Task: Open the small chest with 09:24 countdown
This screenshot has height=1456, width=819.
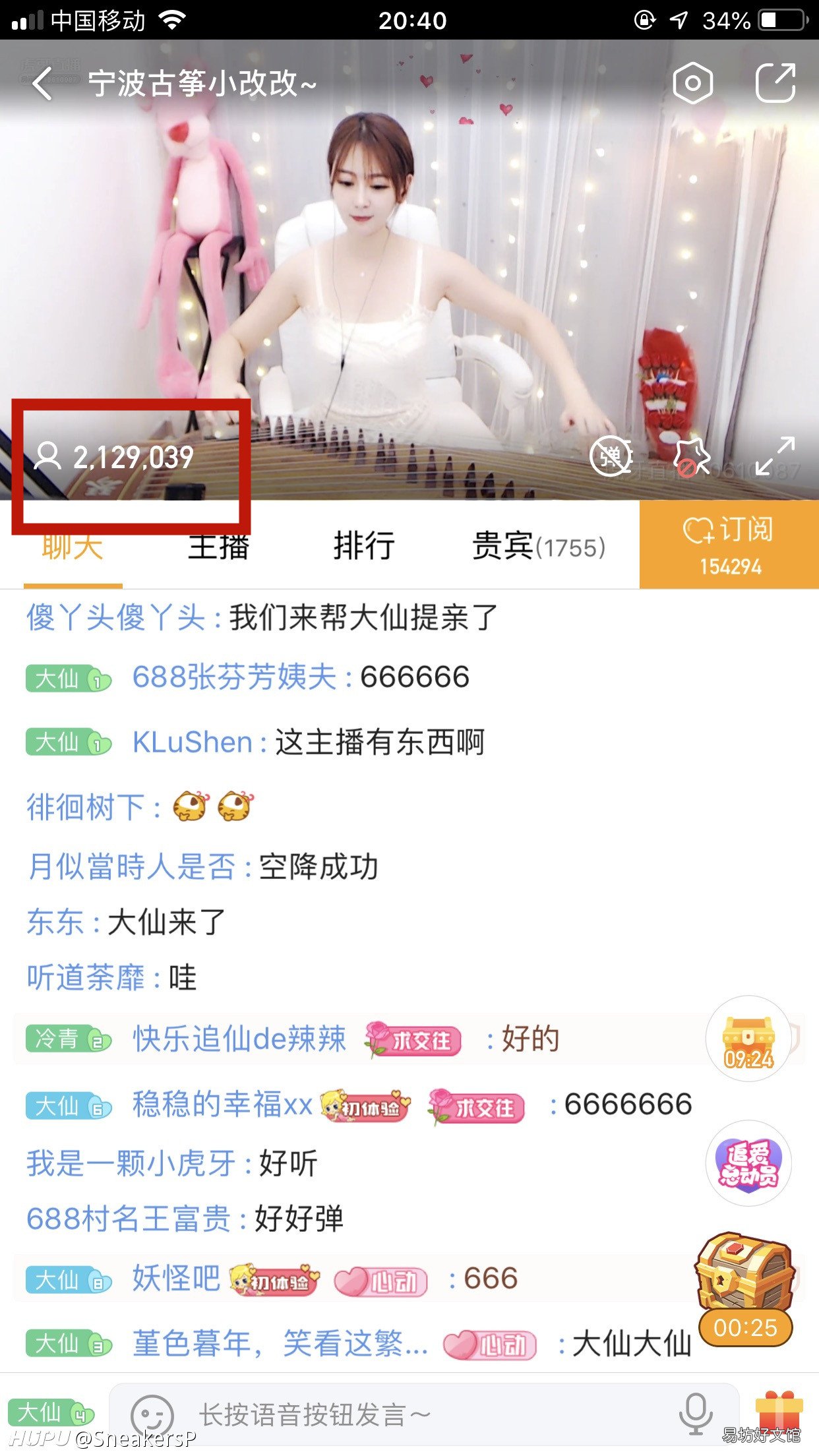Action: coord(748,1039)
